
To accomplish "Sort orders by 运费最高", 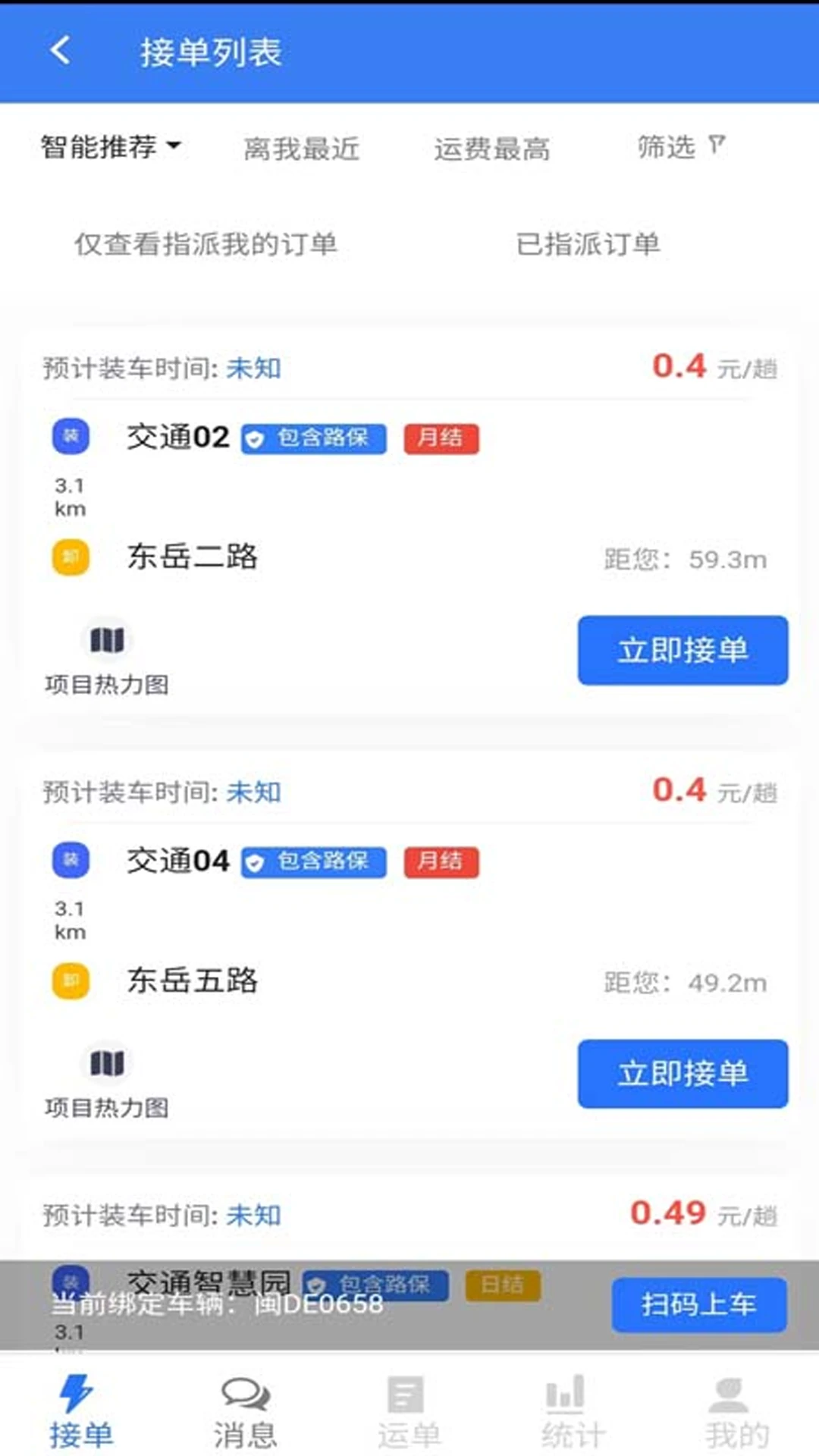I will click(x=491, y=149).
